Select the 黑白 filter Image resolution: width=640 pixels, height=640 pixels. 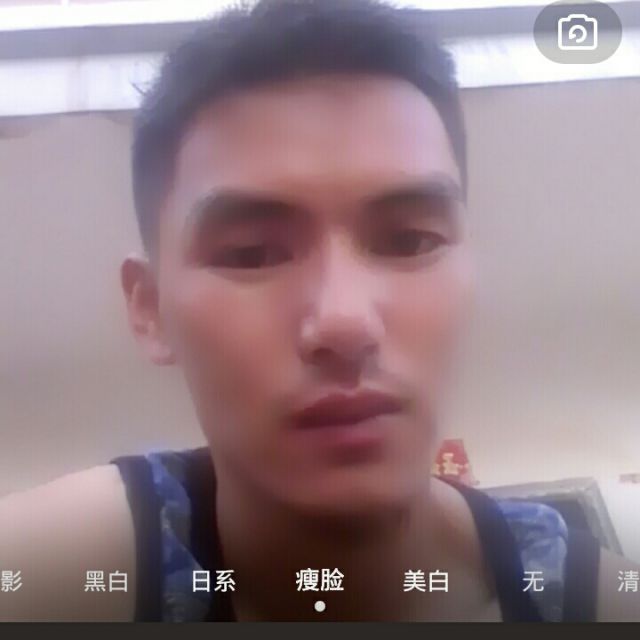(x=106, y=581)
